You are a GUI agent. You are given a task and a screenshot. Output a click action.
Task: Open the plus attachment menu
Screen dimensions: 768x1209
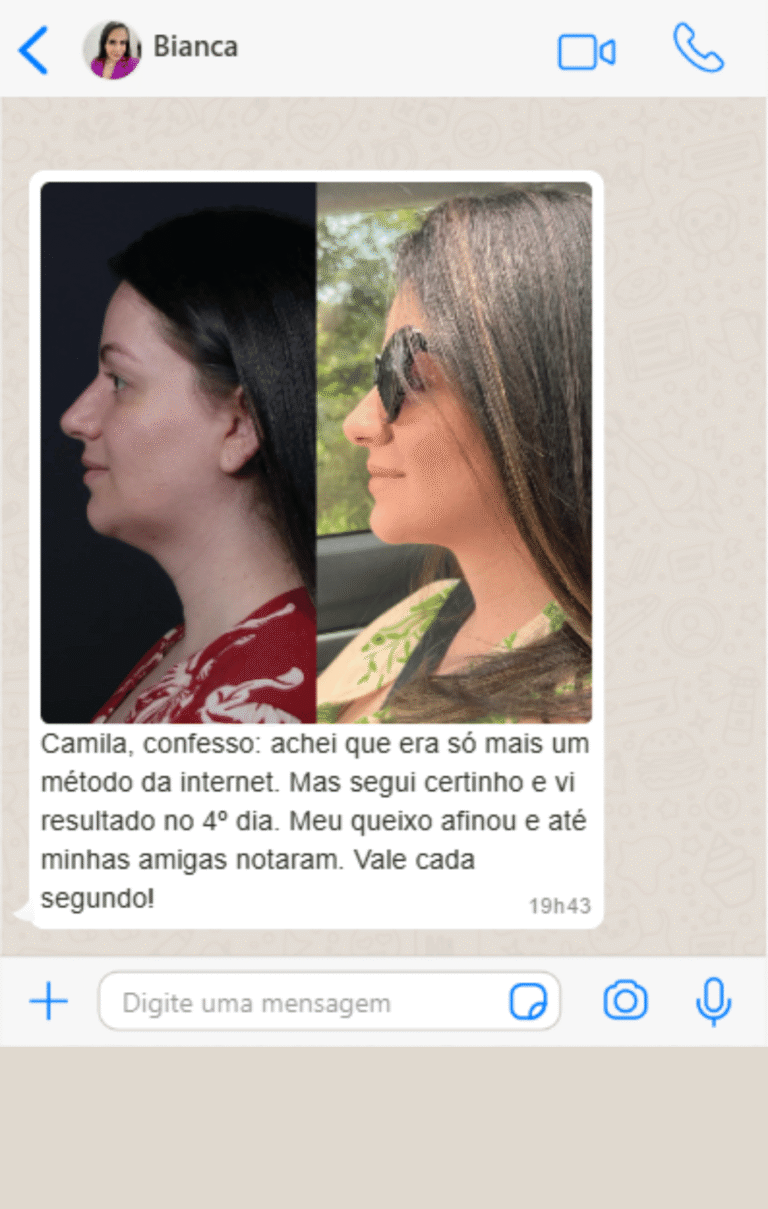pos(48,1001)
